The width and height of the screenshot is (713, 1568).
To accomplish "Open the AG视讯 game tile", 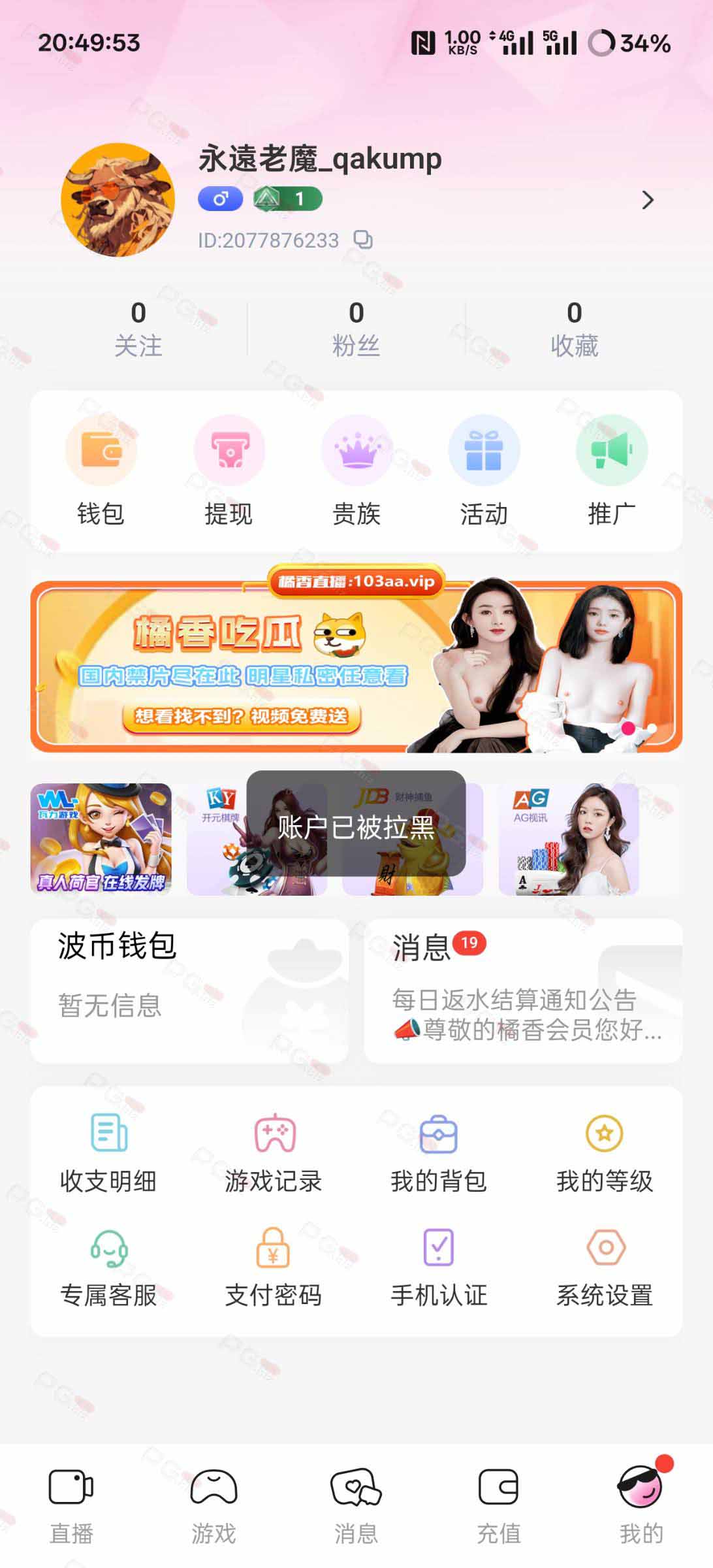I will click(x=569, y=839).
